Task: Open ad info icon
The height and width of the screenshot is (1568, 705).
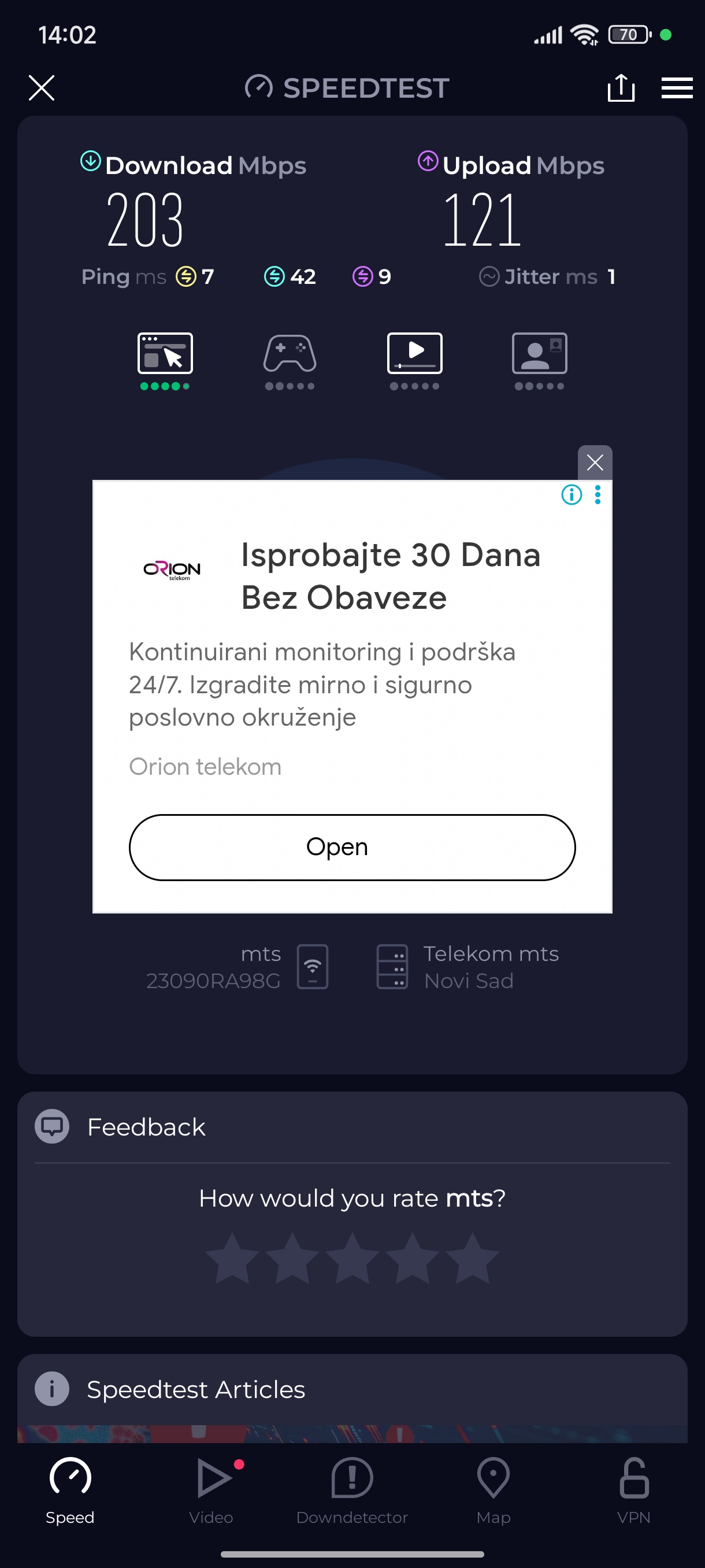Action: click(571, 495)
